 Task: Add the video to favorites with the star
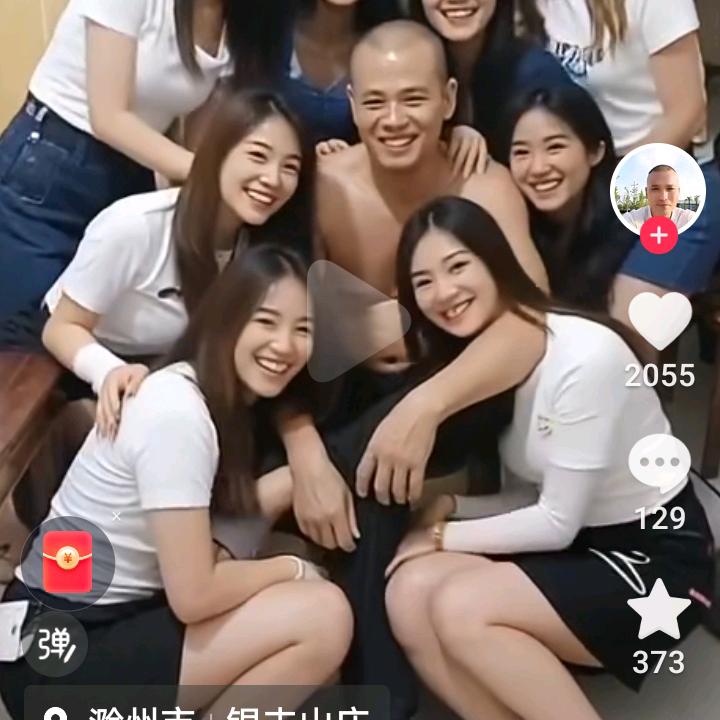pos(659,610)
